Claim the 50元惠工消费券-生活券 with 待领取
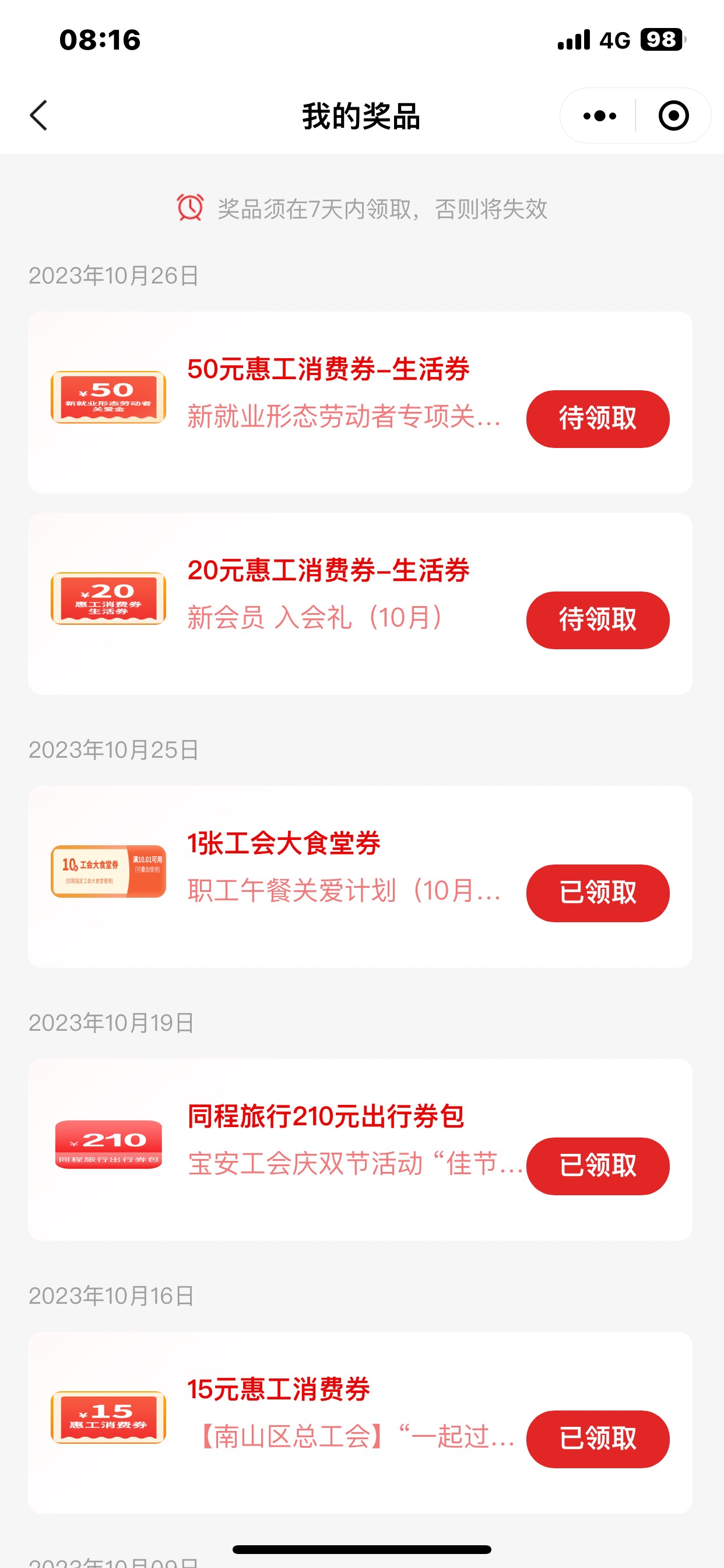Image resolution: width=724 pixels, height=1568 pixels. point(598,419)
